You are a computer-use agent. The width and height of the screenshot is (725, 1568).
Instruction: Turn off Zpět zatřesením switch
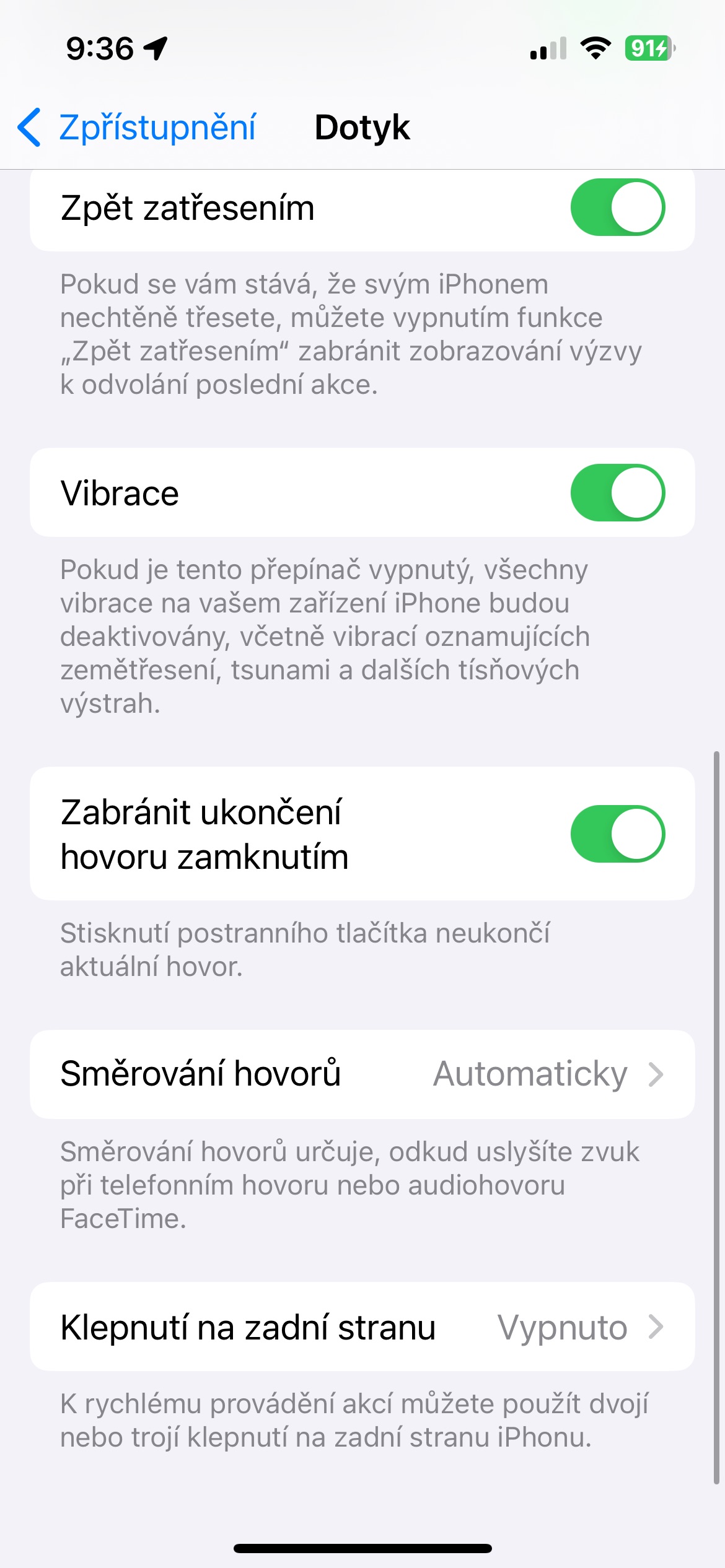pyautogui.click(x=618, y=207)
